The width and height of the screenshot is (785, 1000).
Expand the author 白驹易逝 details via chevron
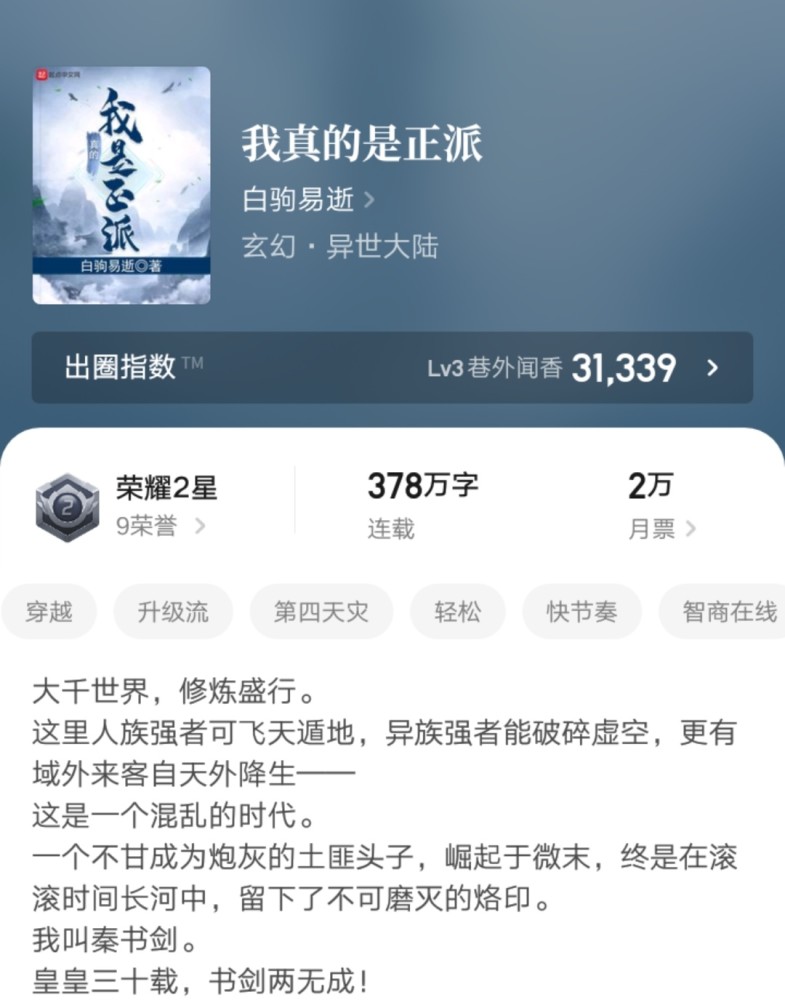(371, 200)
